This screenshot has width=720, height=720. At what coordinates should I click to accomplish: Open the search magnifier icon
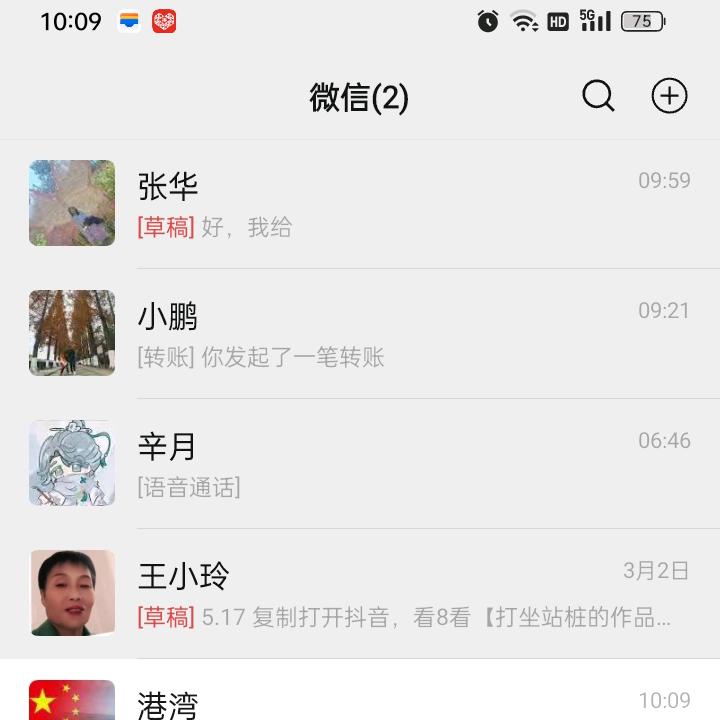(x=598, y=96)
